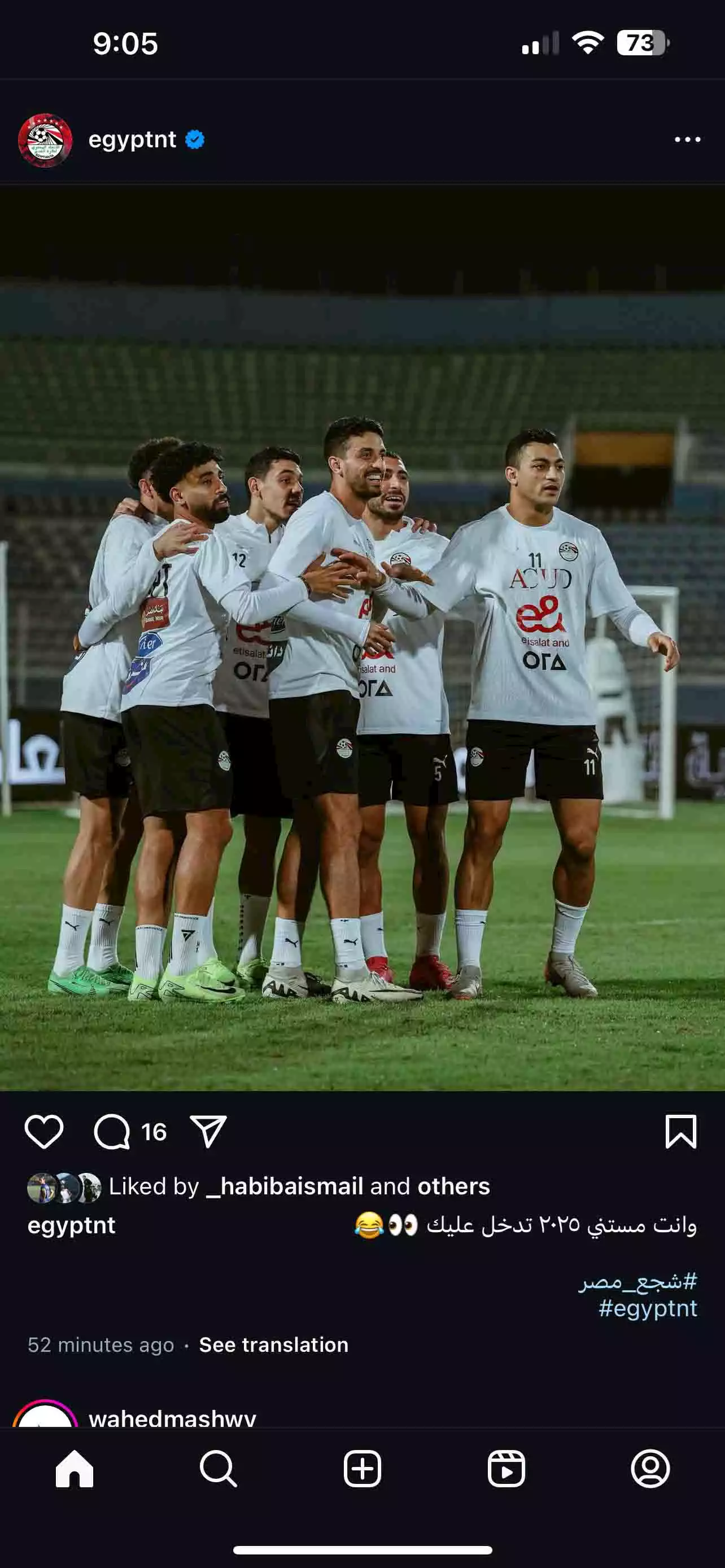Image resolution: width=725 pixels, height=1568 pixels.
Task: Open the #شجع_مصر hashtag
Action: [637, 1281]
